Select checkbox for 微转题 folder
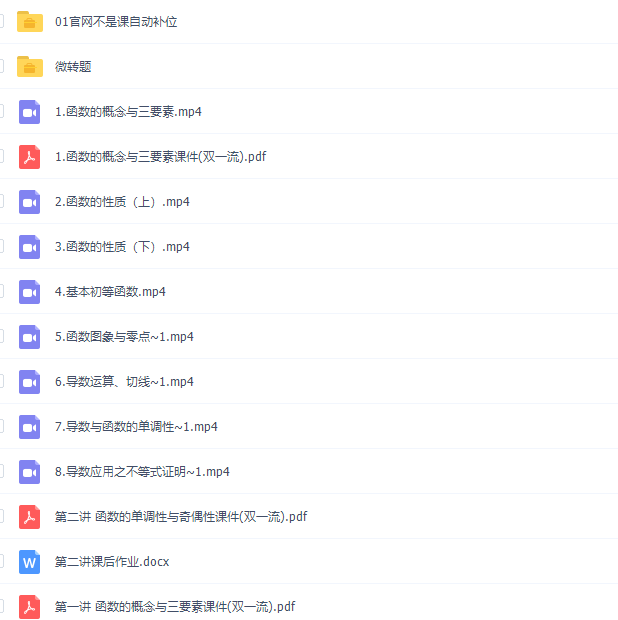The image size is (618, 620). click(x=1, y=67)
